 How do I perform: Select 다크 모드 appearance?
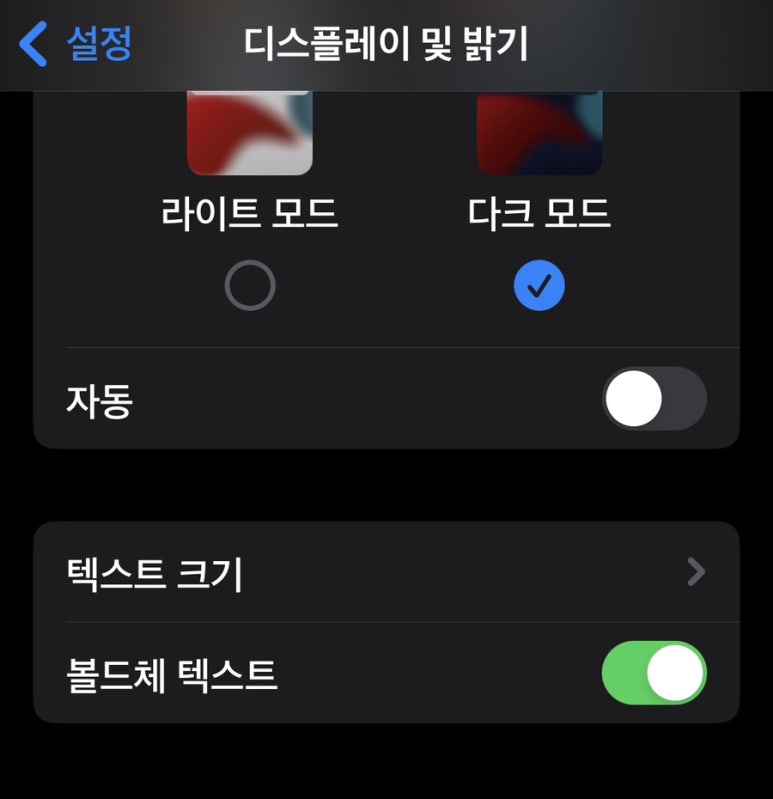539,285
